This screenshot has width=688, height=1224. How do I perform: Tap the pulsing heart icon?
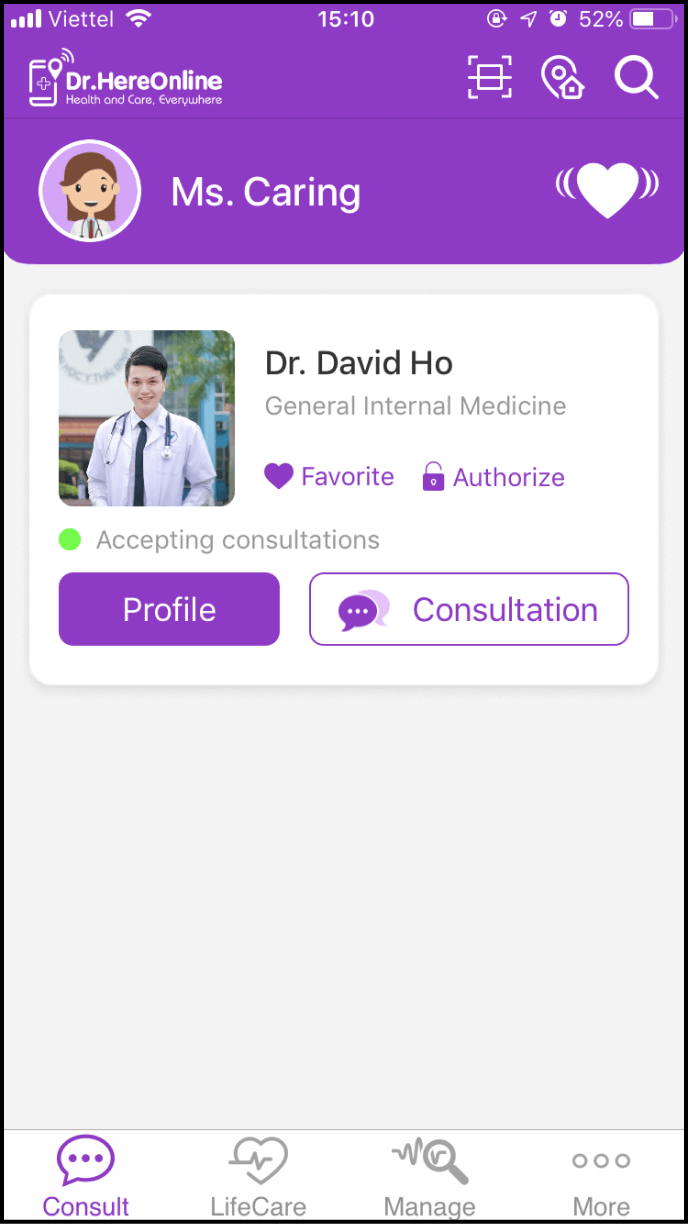(607, 188)
